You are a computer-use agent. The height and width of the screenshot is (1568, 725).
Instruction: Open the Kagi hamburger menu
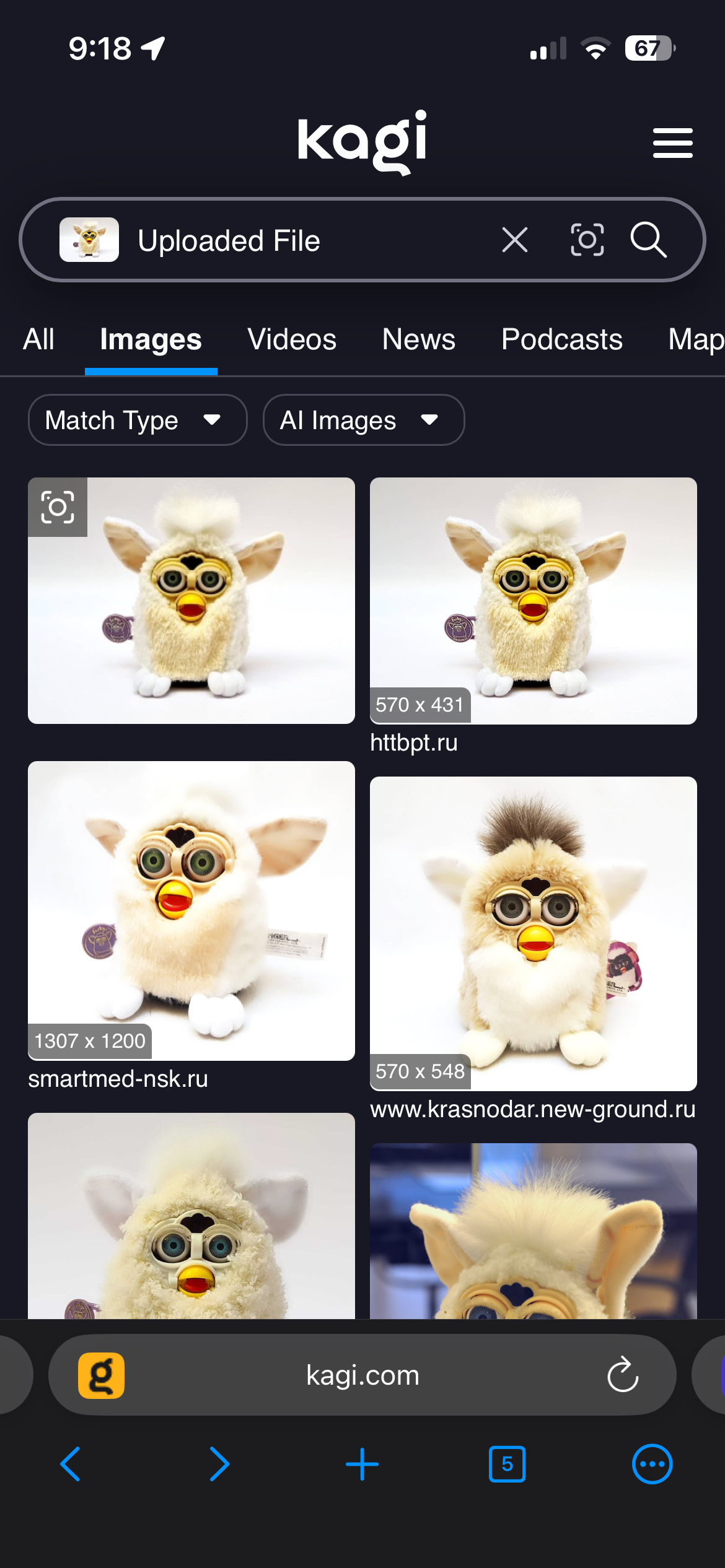tap(672, 143)
